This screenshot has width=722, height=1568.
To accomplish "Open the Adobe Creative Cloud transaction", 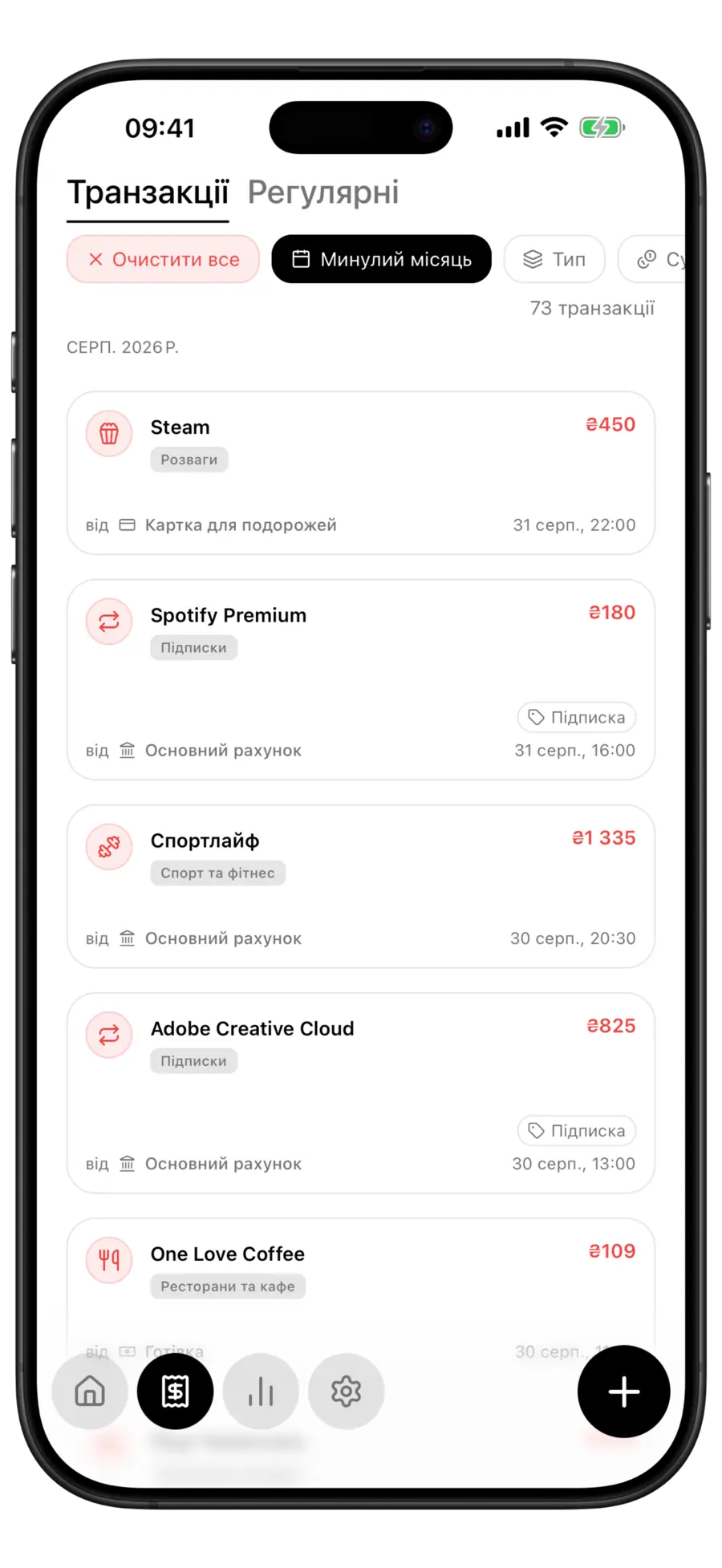I will pyautogui.click(x=361, y=1093).
